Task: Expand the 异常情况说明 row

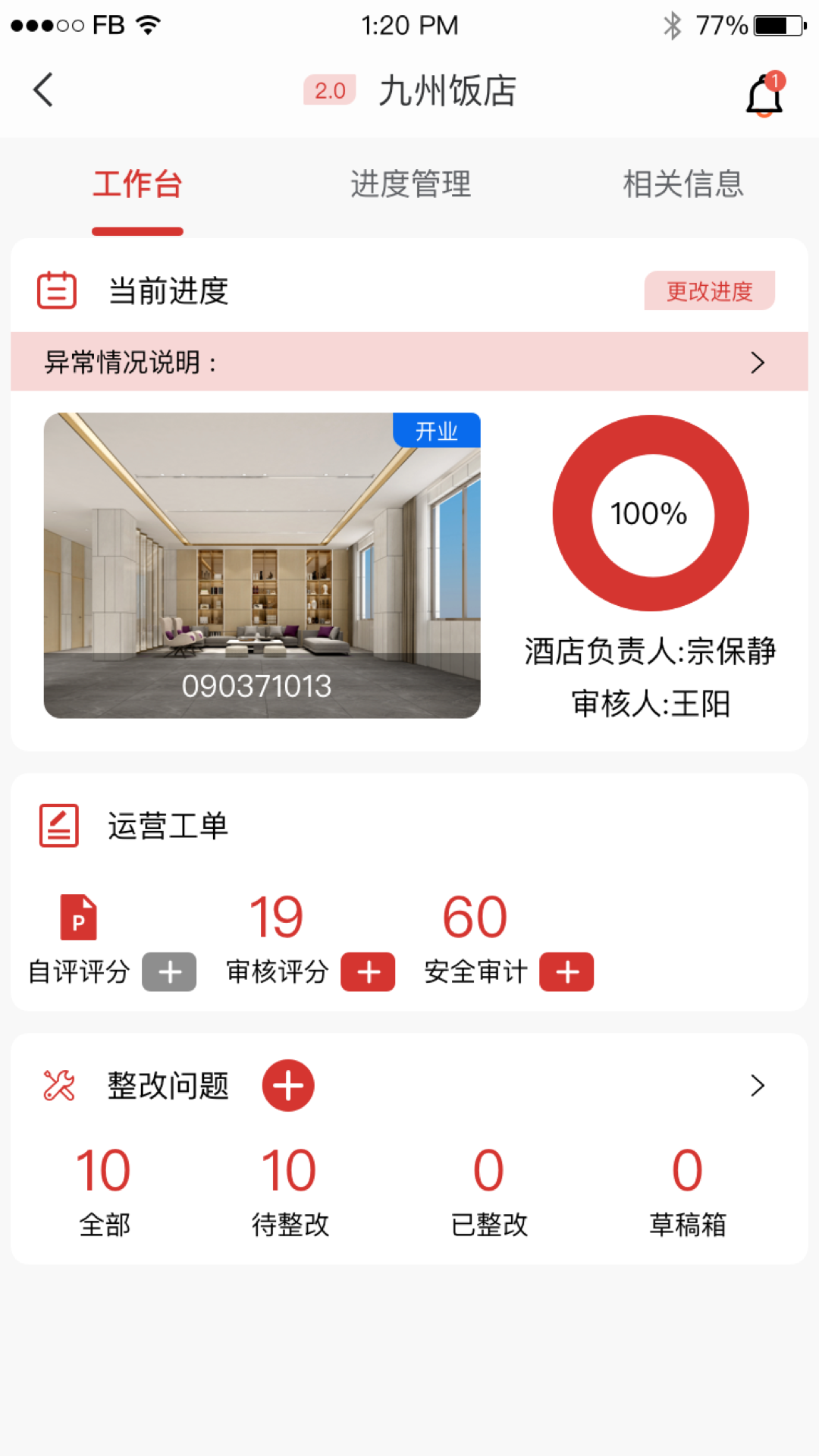Action: (409, 362)
